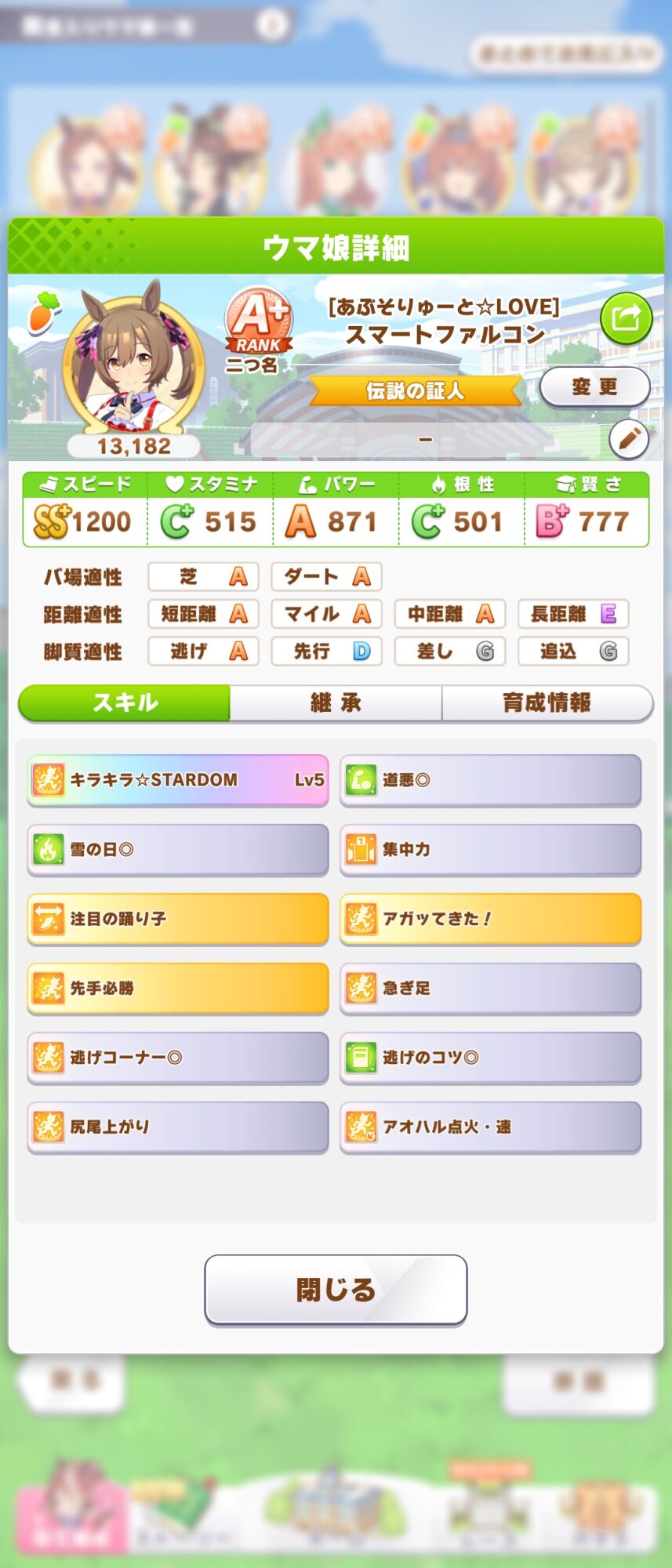View the 逃げコーナー◎ skill
This screenshot has width=672, height=1568.
point(178,1058)
